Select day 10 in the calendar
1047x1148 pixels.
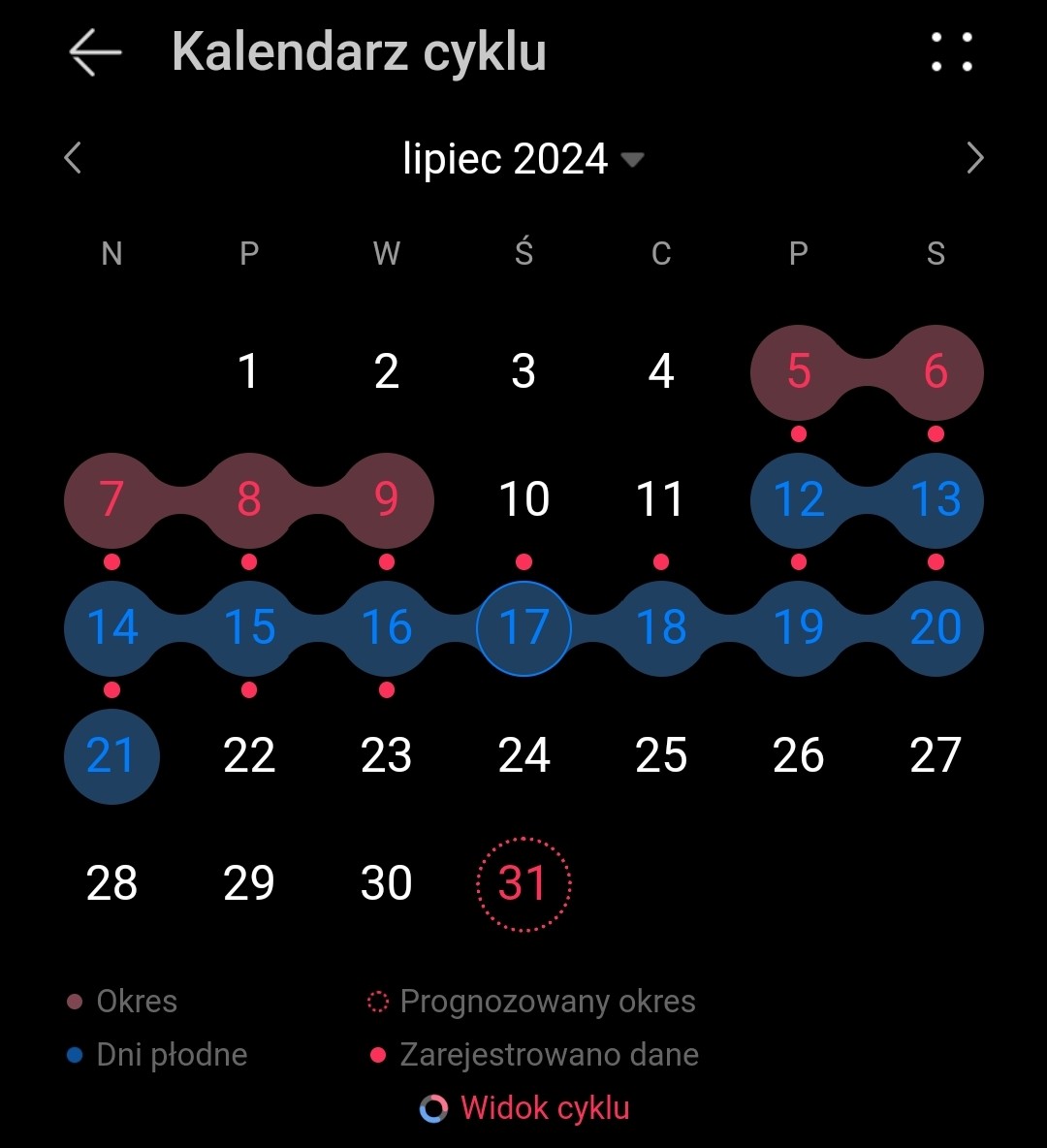[x=523, y=500]
